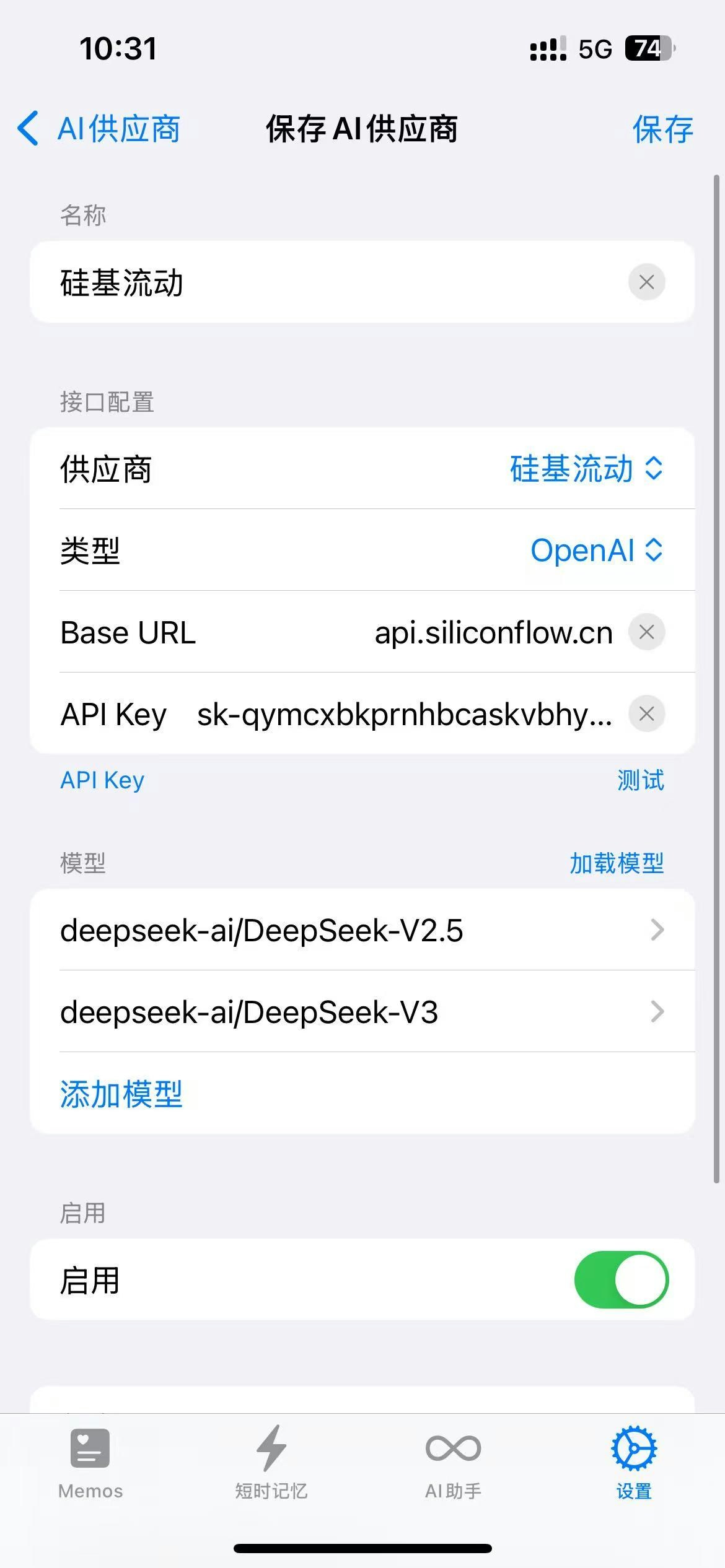The width and height of the screenshot is (725, 1568).
Task: Go back to AI供应商 list
Action: click(x=99, y=129)
